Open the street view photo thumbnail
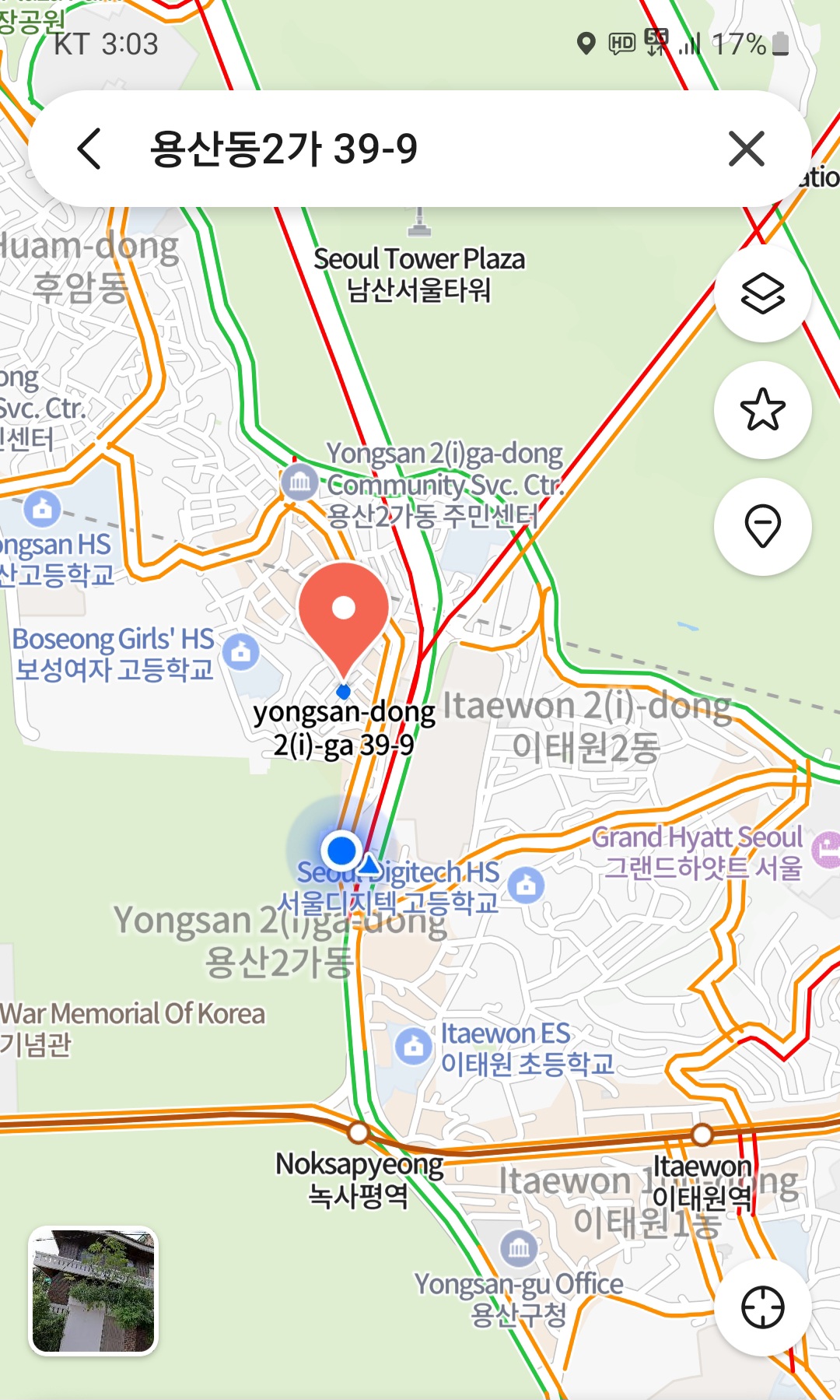Image resolution: width=840 pixels, height=1400 pixels. tap(93, 1292)
